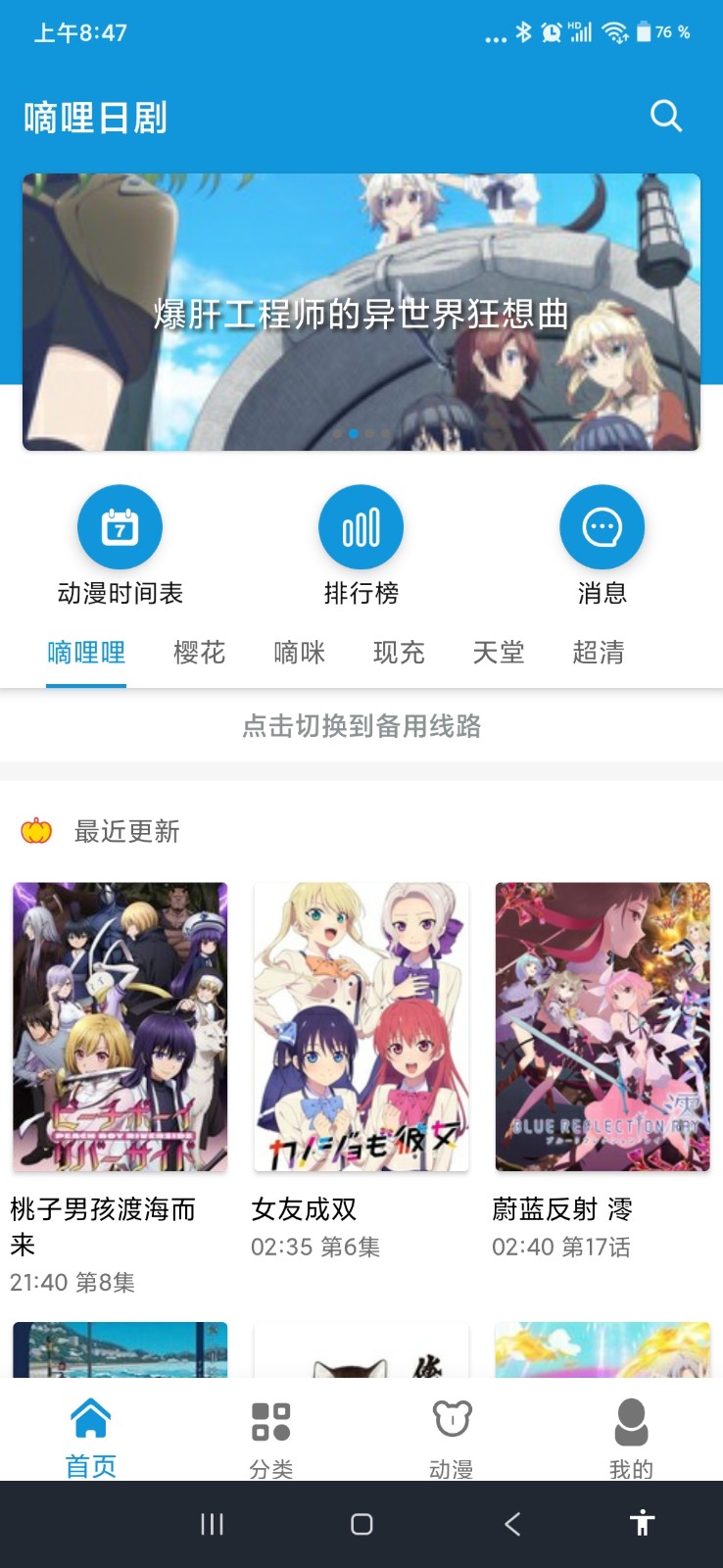Switch to the 现充 source tab
This screenshot has width=723, height=1568.
[399, 653]
